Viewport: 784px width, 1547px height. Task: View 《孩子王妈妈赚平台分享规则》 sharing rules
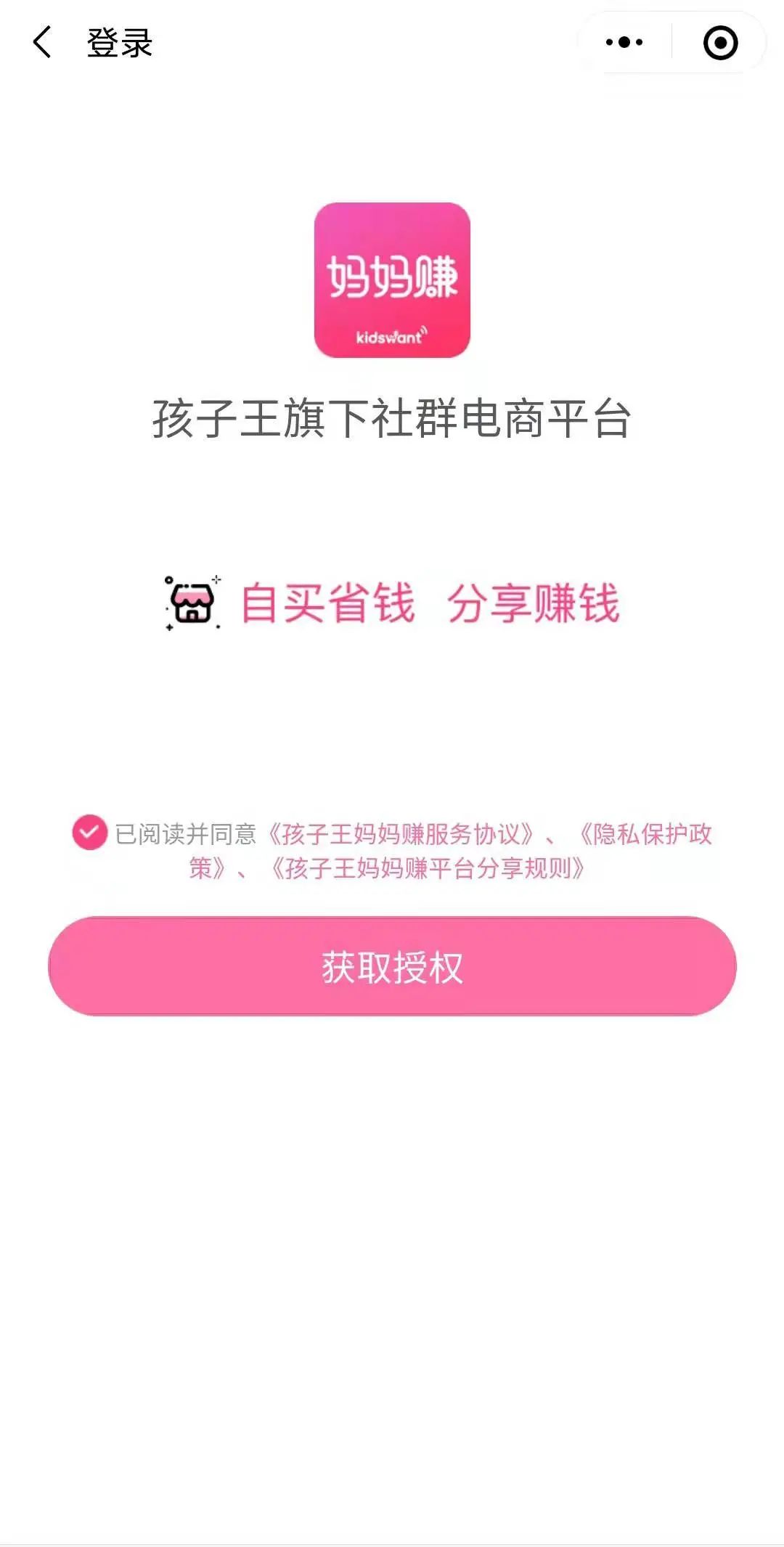tap(427, 868)
